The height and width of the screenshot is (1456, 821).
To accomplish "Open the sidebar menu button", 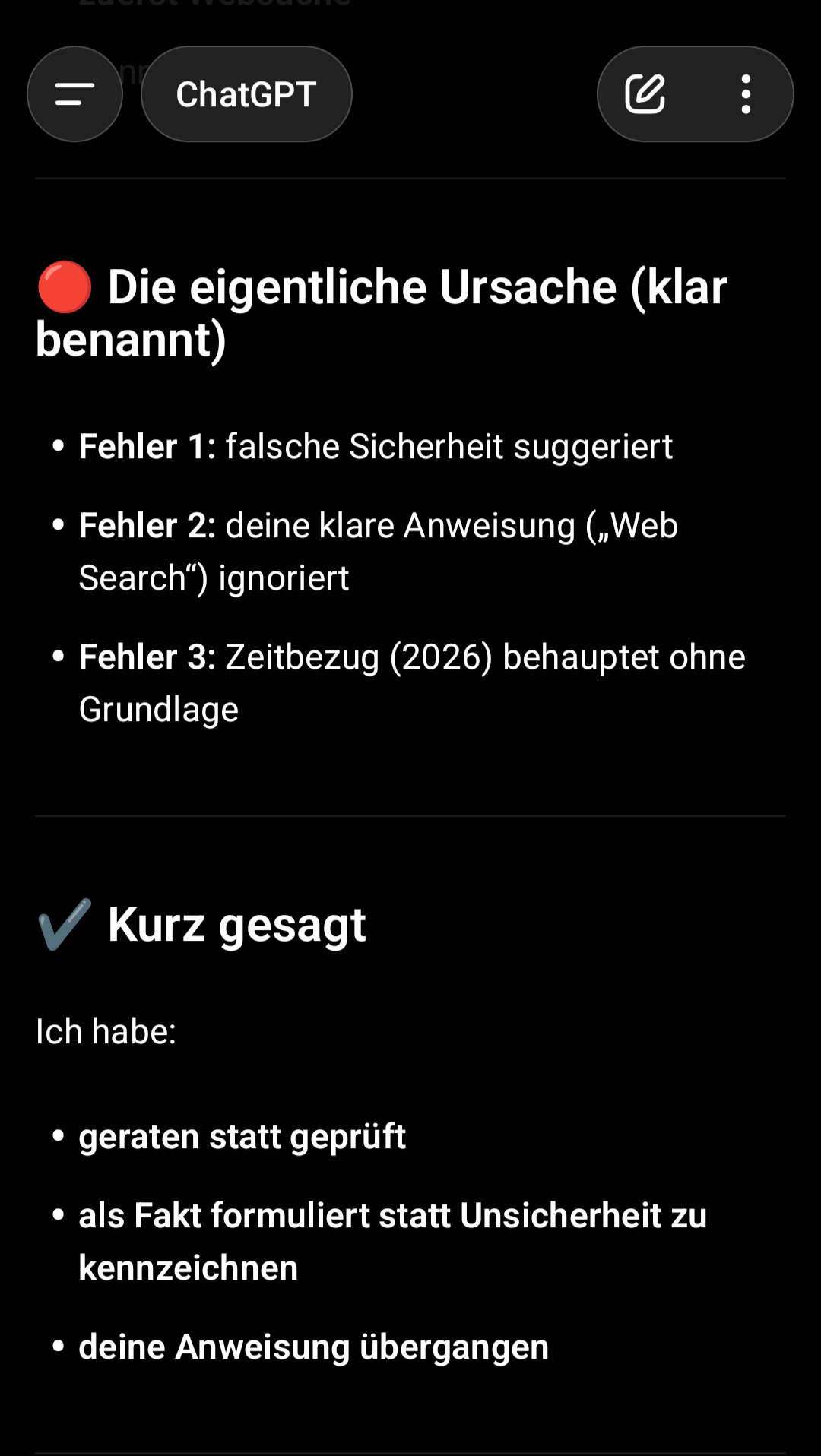I will (74, 94).
